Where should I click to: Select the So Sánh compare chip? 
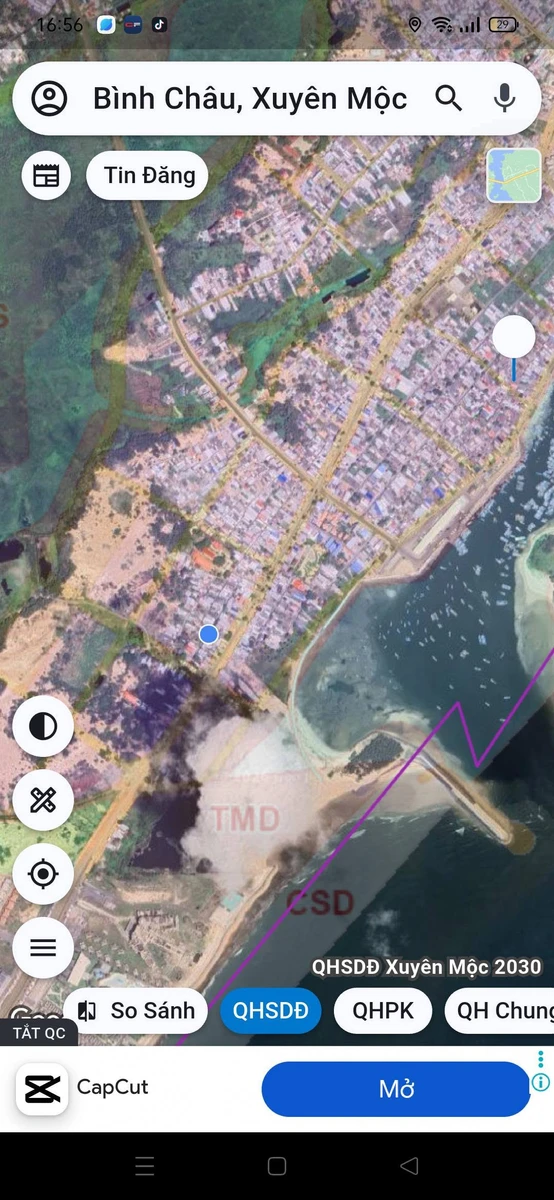pos(136,1010)
